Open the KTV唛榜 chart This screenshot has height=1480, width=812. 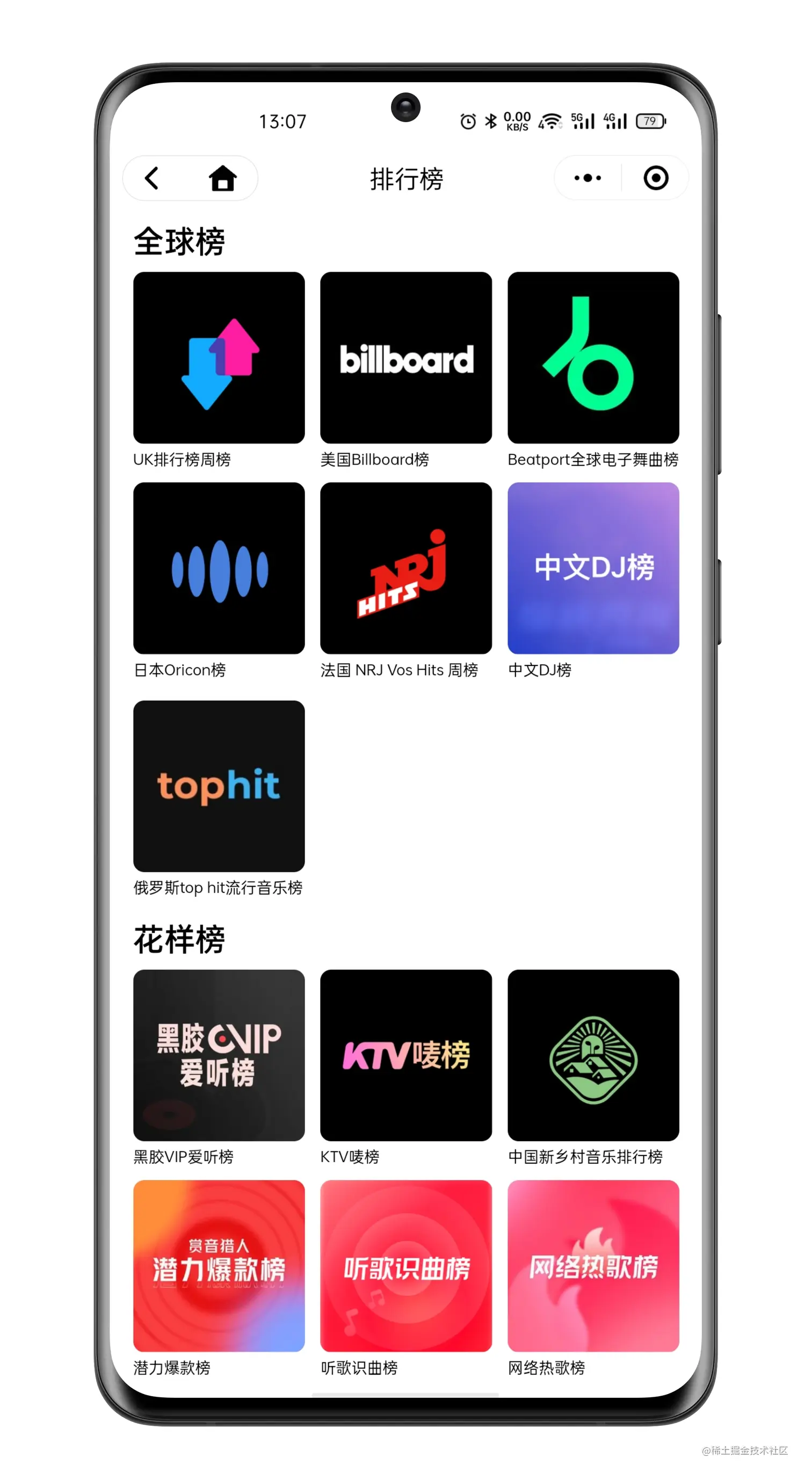(405, 1055)
